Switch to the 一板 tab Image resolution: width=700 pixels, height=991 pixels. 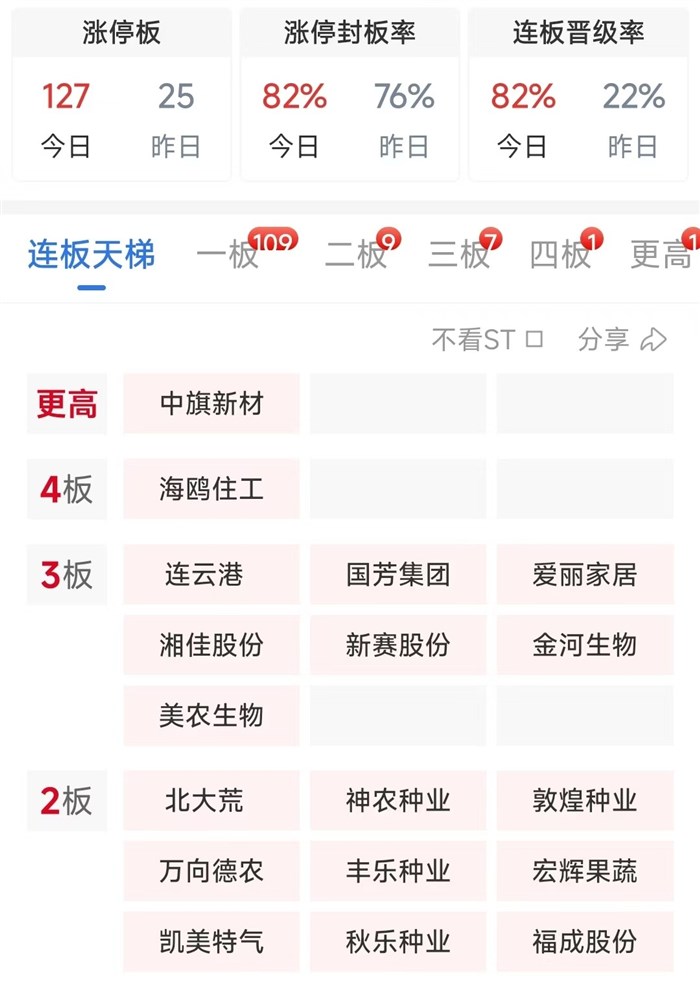[228, 255]
